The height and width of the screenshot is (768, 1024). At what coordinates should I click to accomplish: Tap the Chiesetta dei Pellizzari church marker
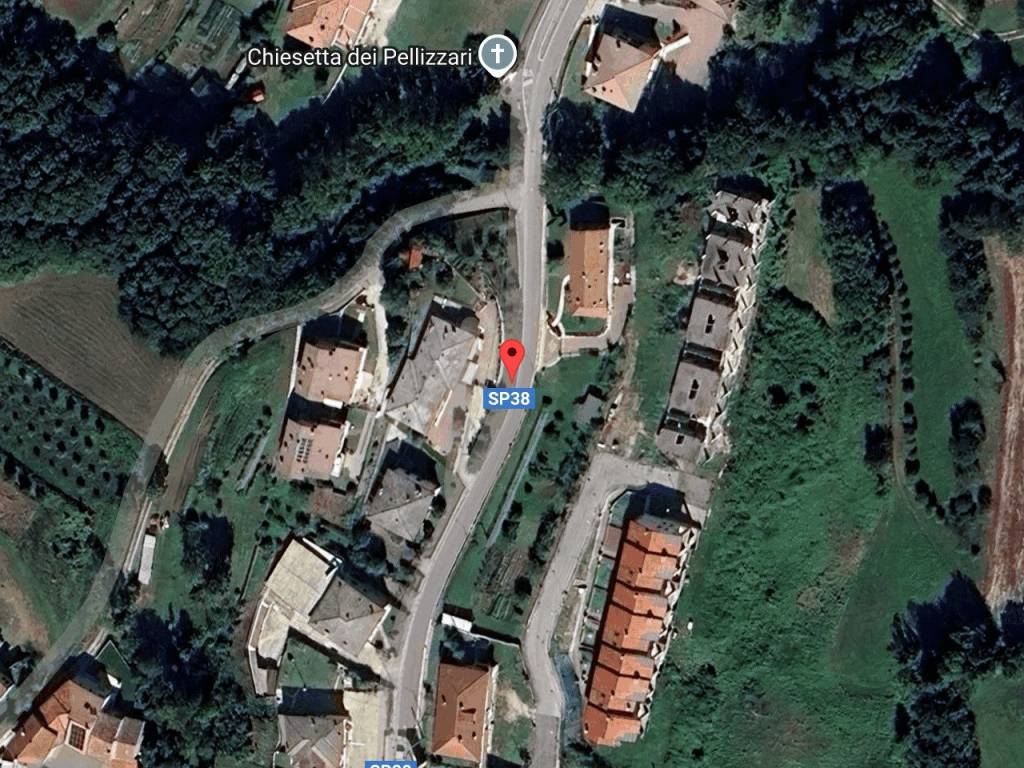click(496, 54)
